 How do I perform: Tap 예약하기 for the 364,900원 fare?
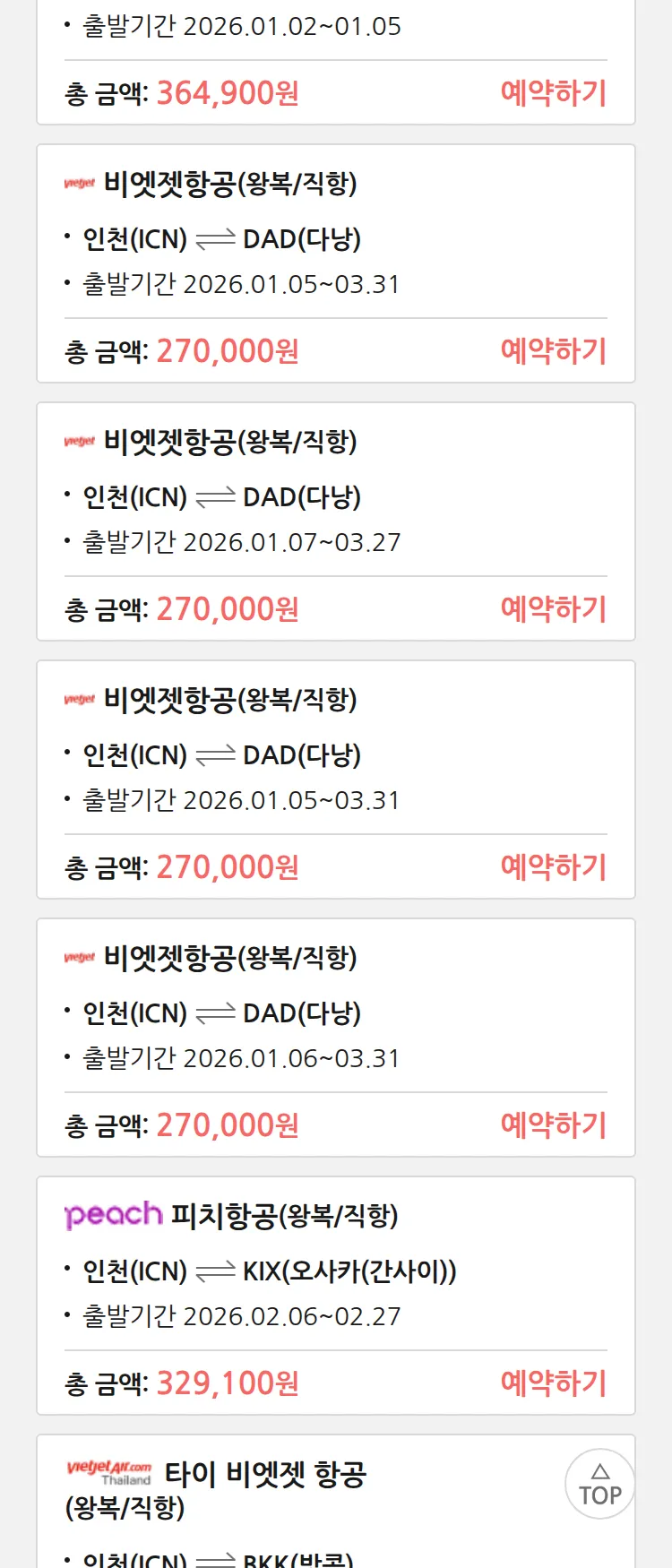click(x=553, y=93)
